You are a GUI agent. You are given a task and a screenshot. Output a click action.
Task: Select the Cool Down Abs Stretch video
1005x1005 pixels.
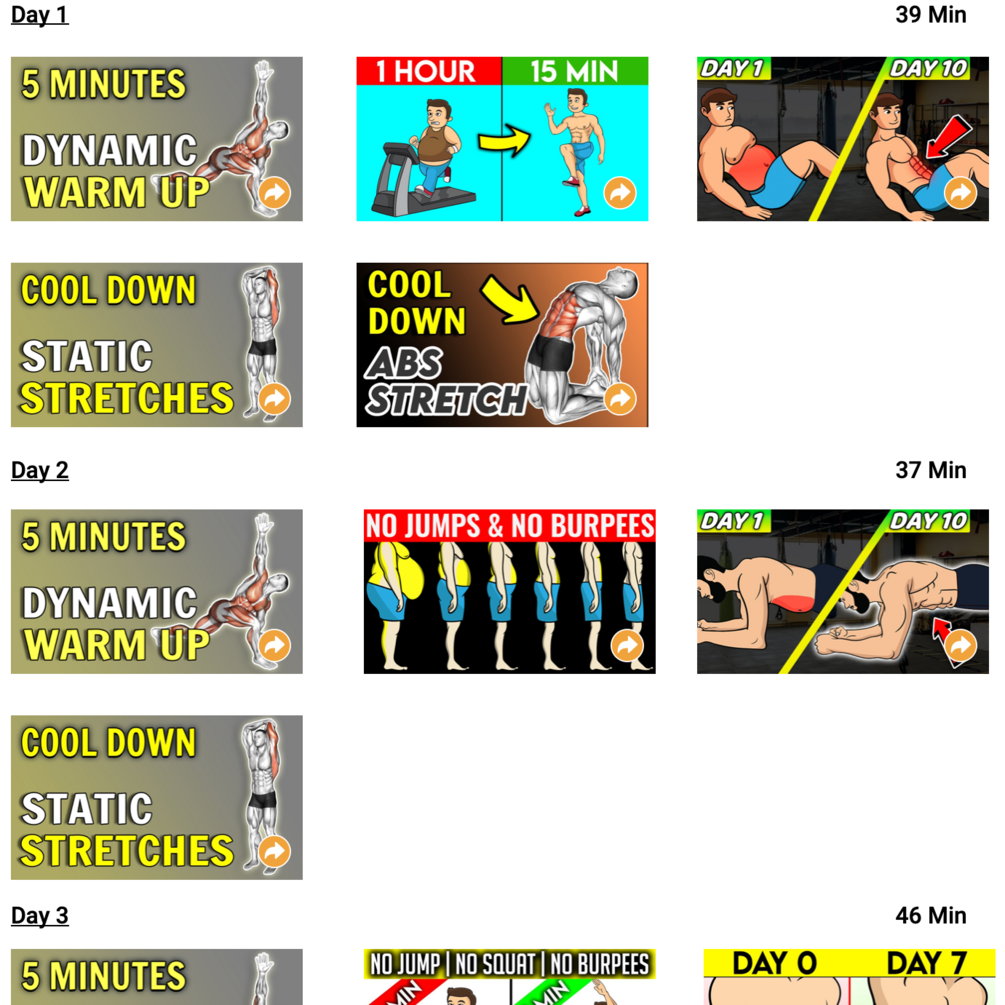[502, 345]
